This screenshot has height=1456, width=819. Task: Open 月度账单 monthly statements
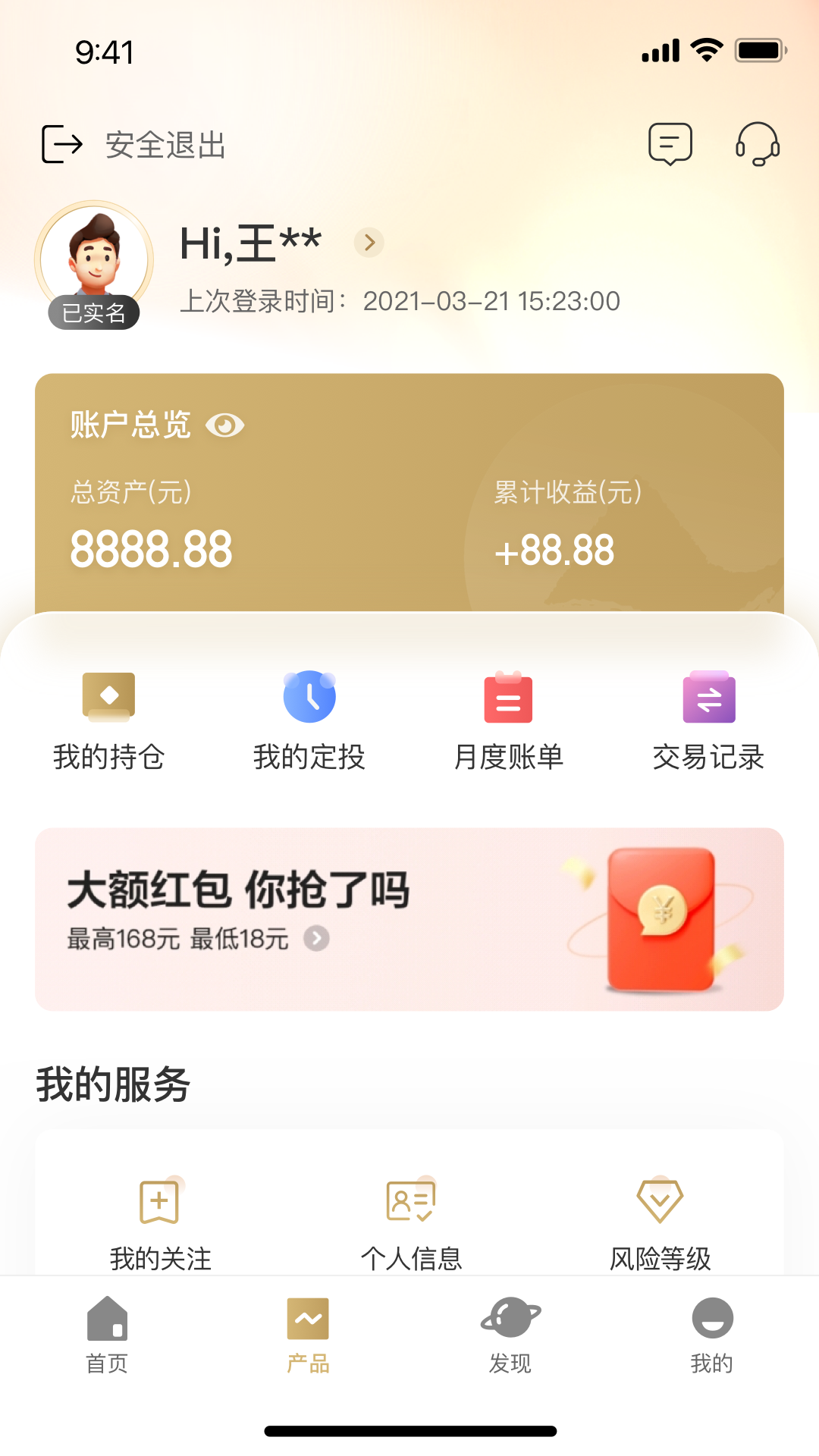(507, 720)
